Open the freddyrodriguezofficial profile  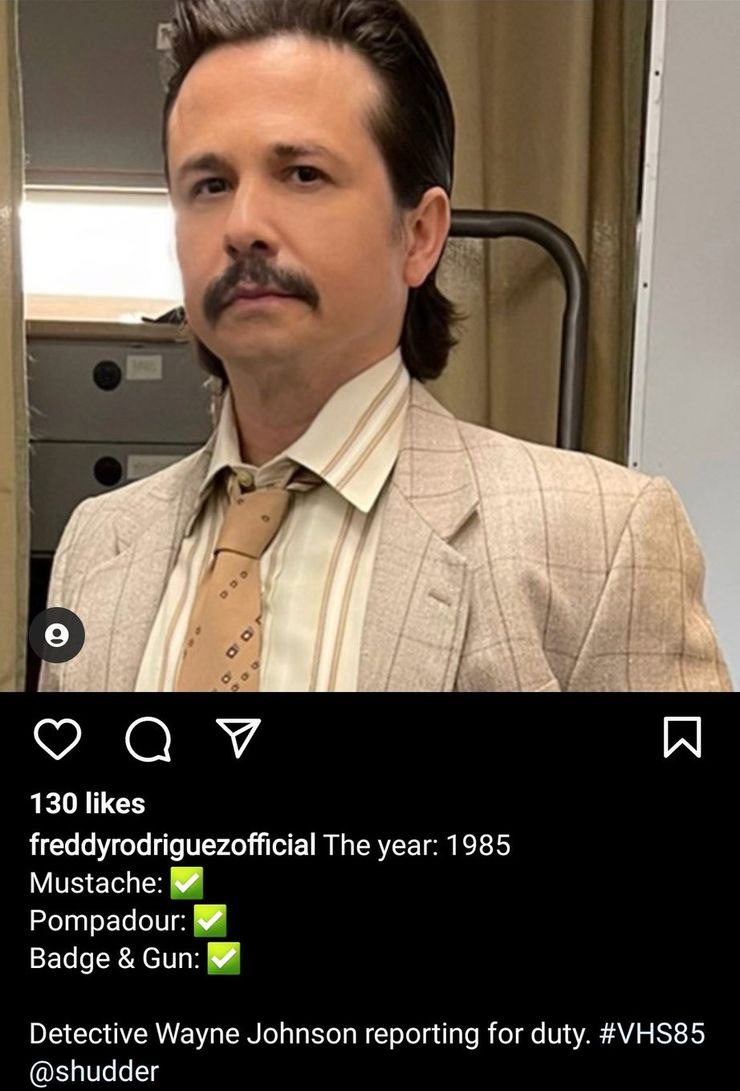[x=173, y=845]
